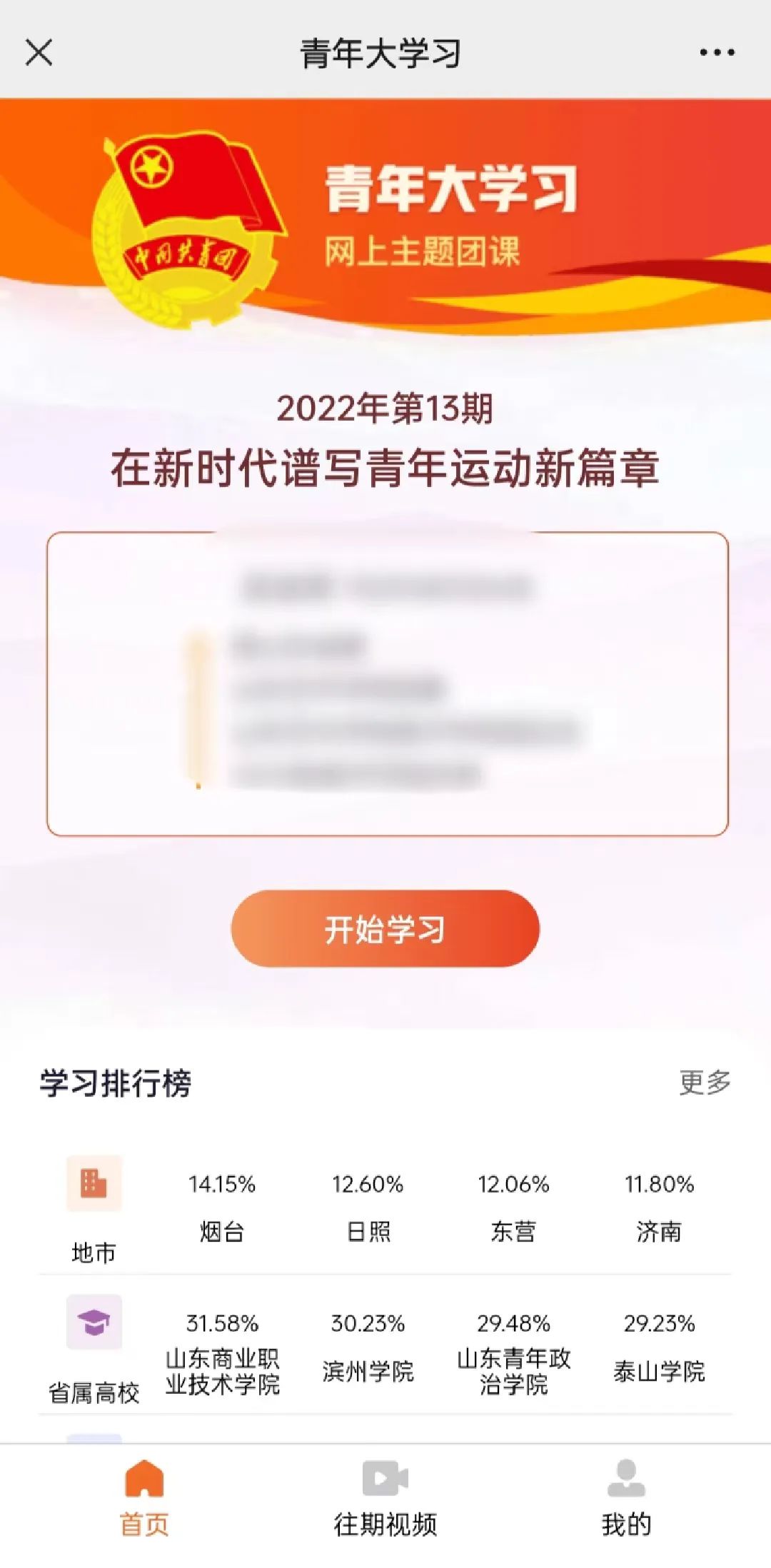Viewport: 771px width, 1568px height.
Task: Close the 青年大学习 page
Action: 39,52
